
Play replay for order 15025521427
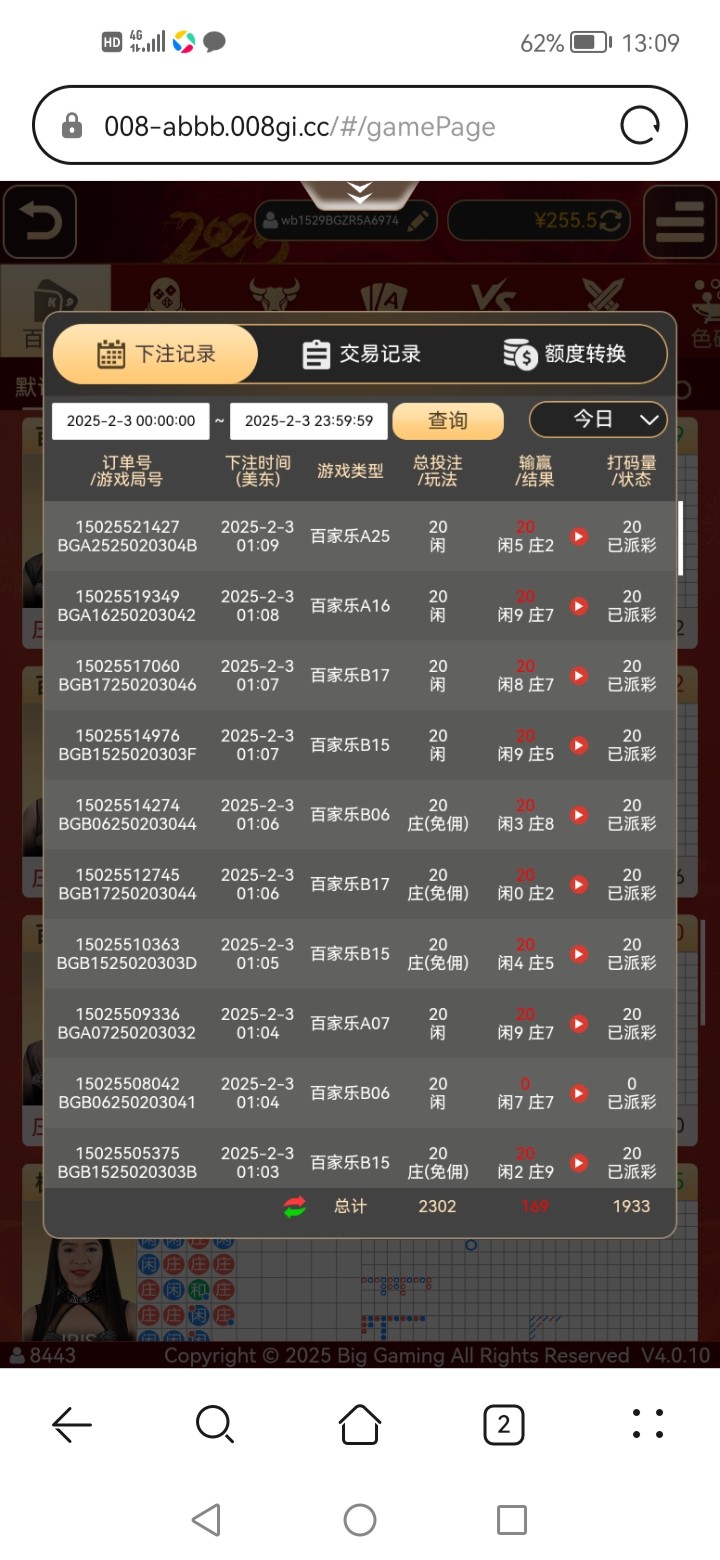coord(578,537)
